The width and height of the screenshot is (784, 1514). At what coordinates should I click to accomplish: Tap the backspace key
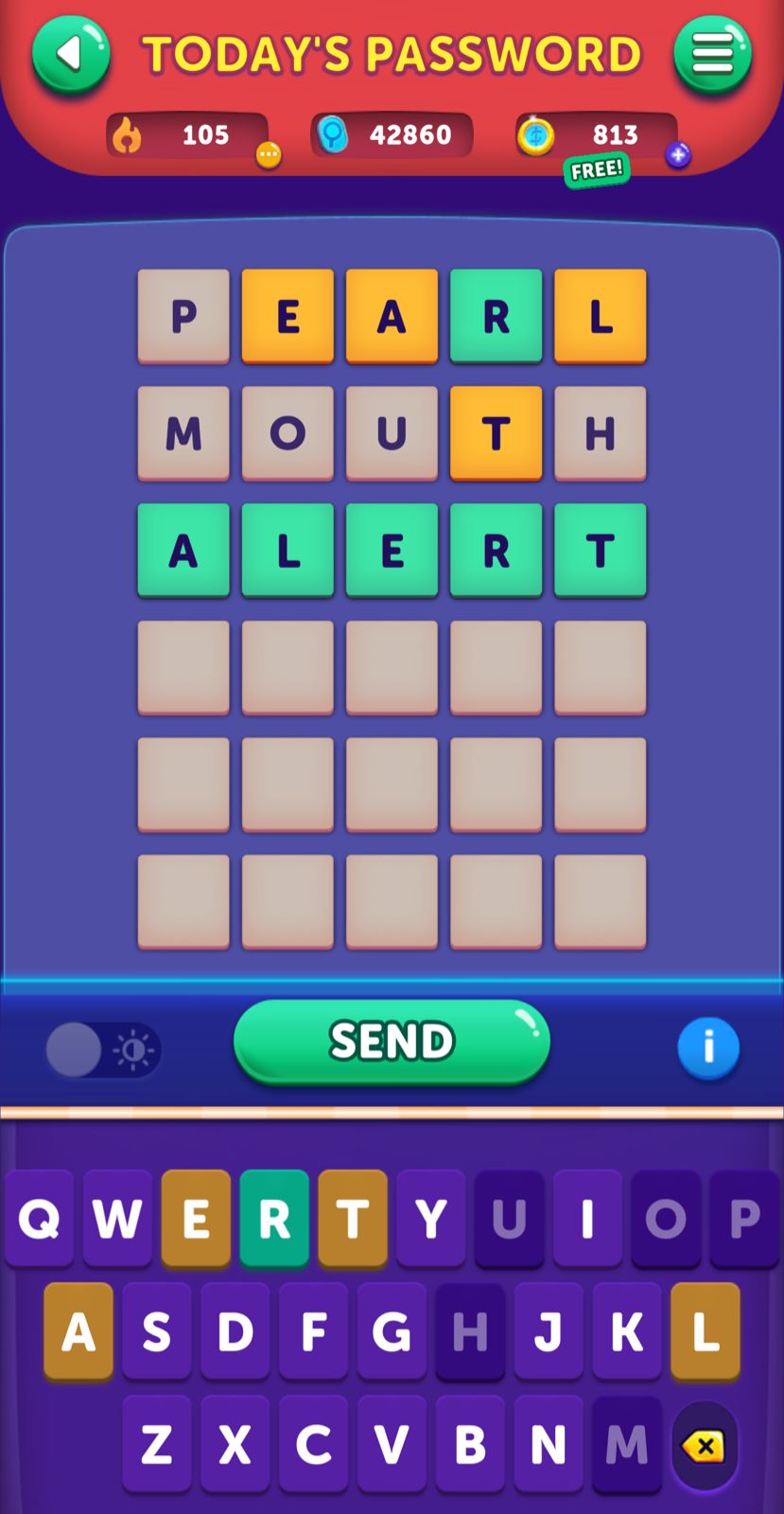coord(705,1446)
